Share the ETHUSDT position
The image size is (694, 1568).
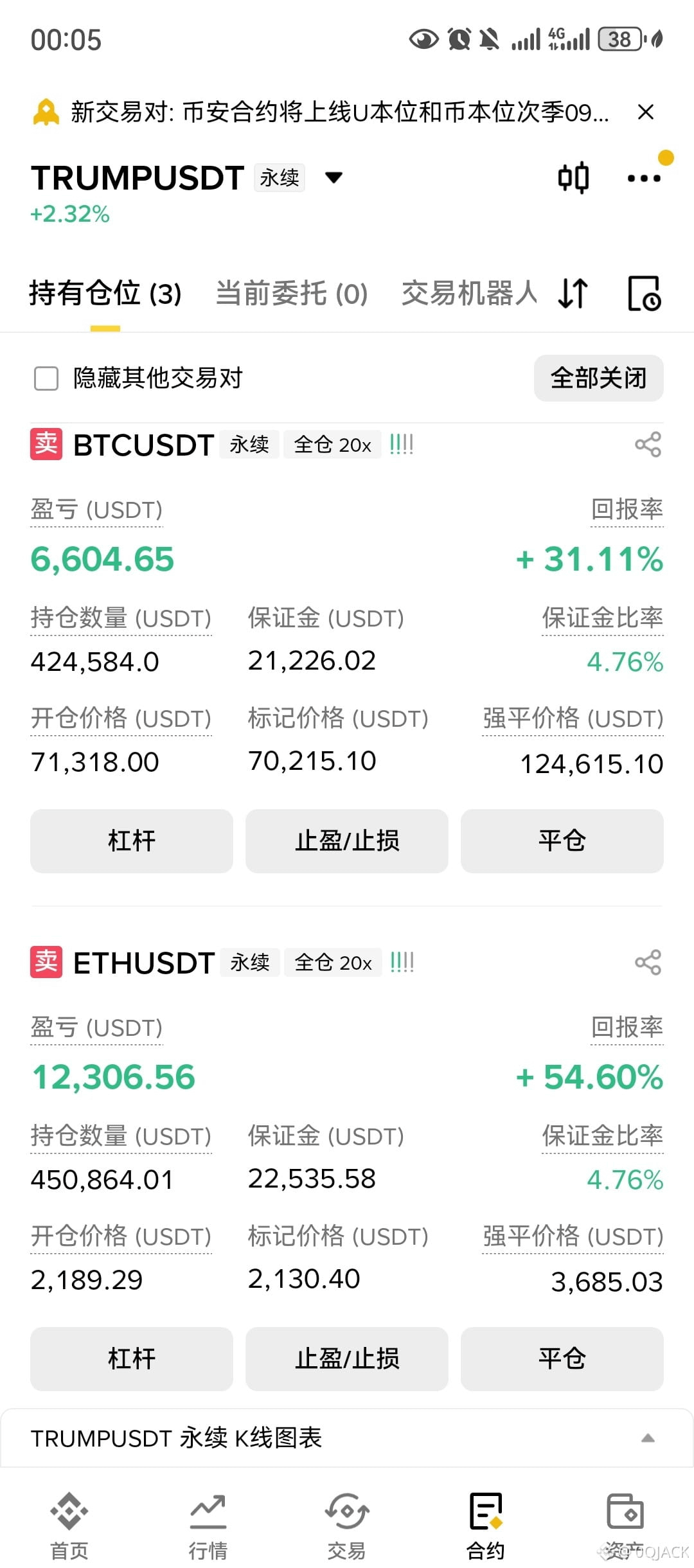click(x=648, y=963)
